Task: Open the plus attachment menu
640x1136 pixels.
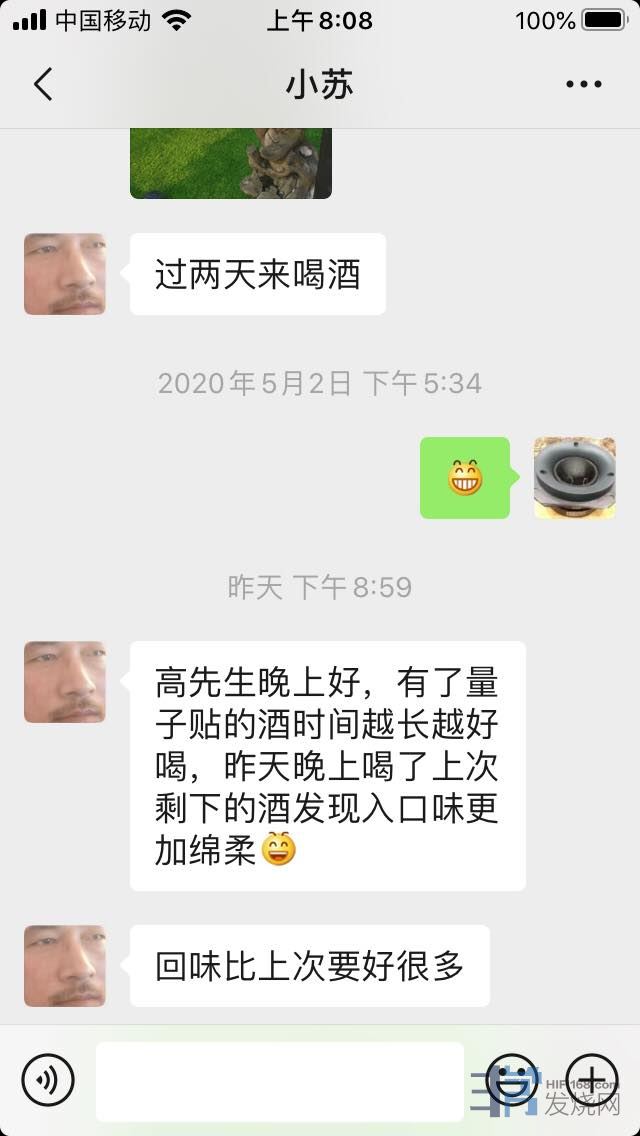Action: (591, 1081)
